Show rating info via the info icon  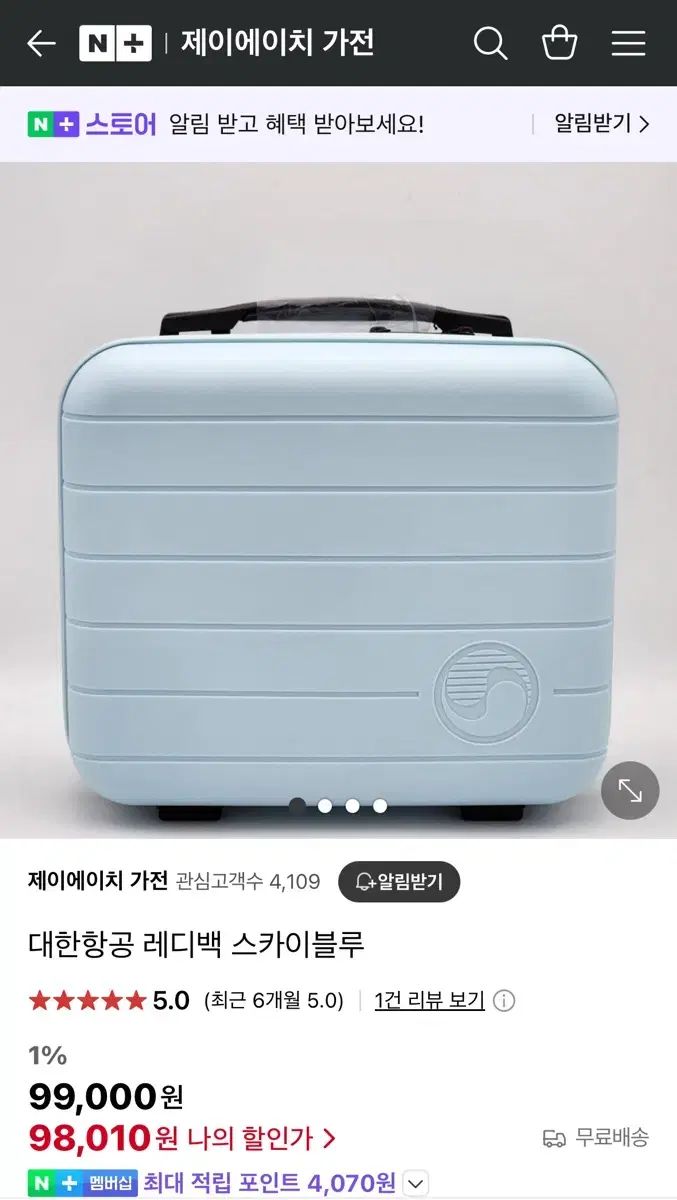click(504, 1001)
